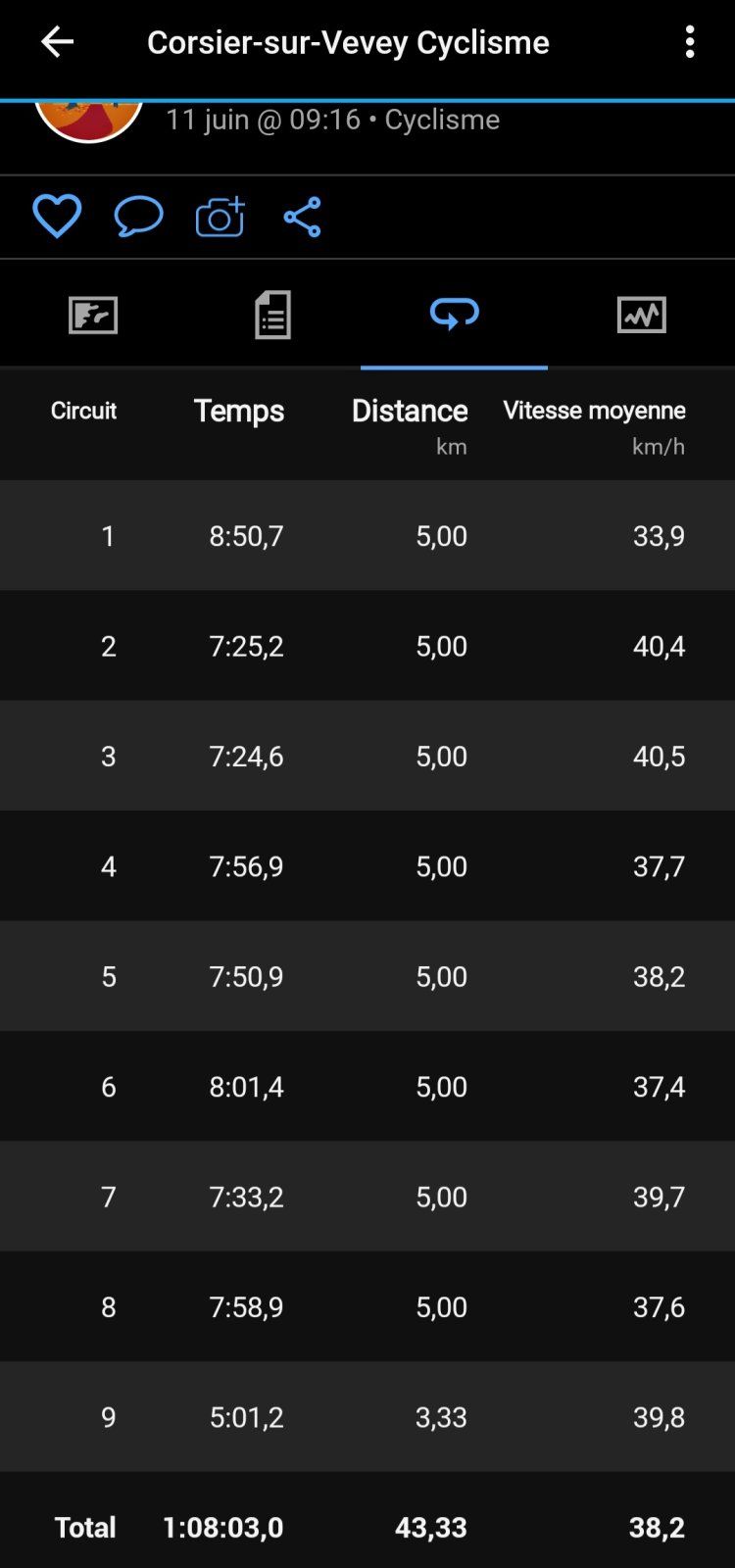Screen dimensions: 735x1568
Task: Share this activity
Action: (302, 217)
